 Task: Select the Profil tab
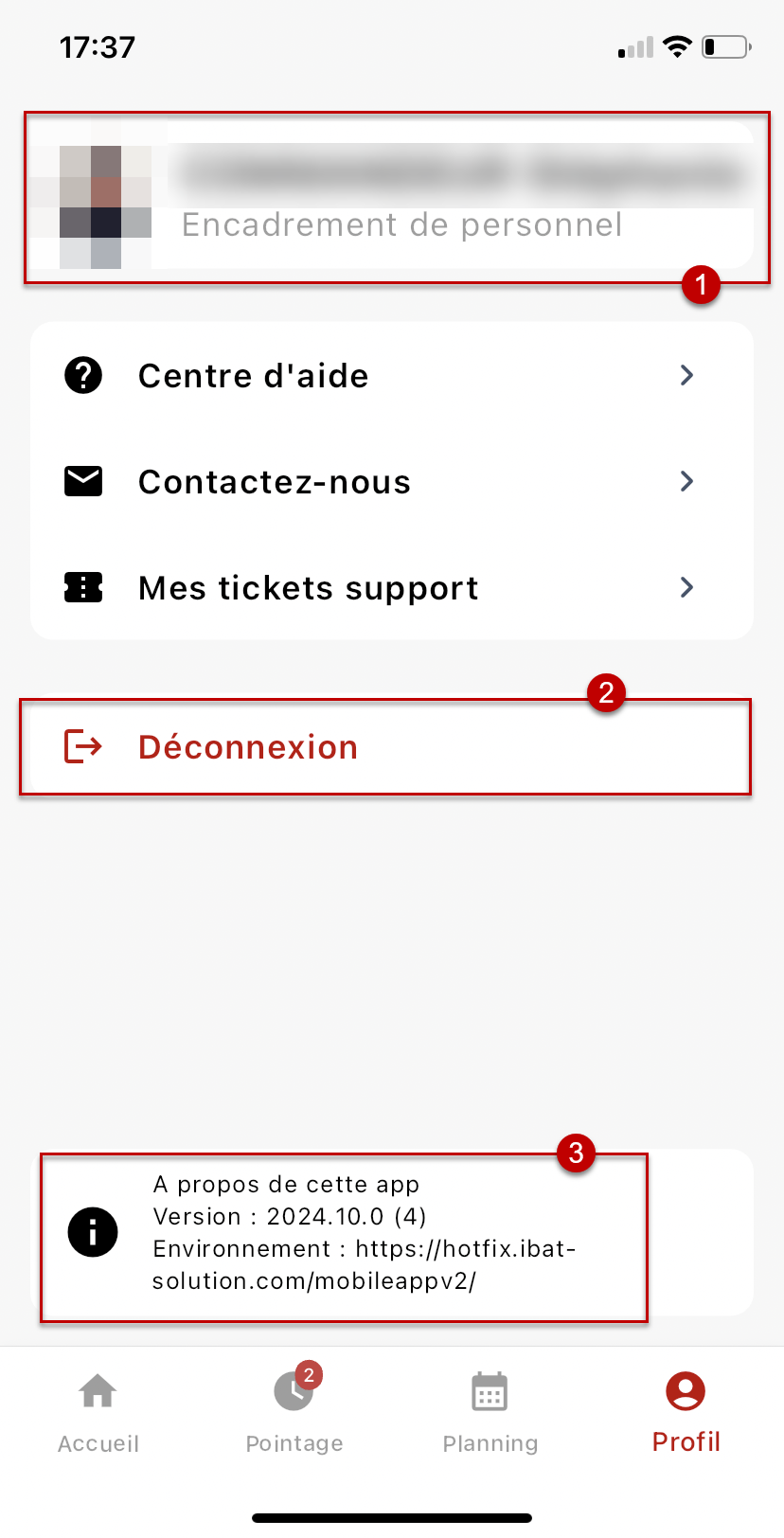[x=686, y=1412]
